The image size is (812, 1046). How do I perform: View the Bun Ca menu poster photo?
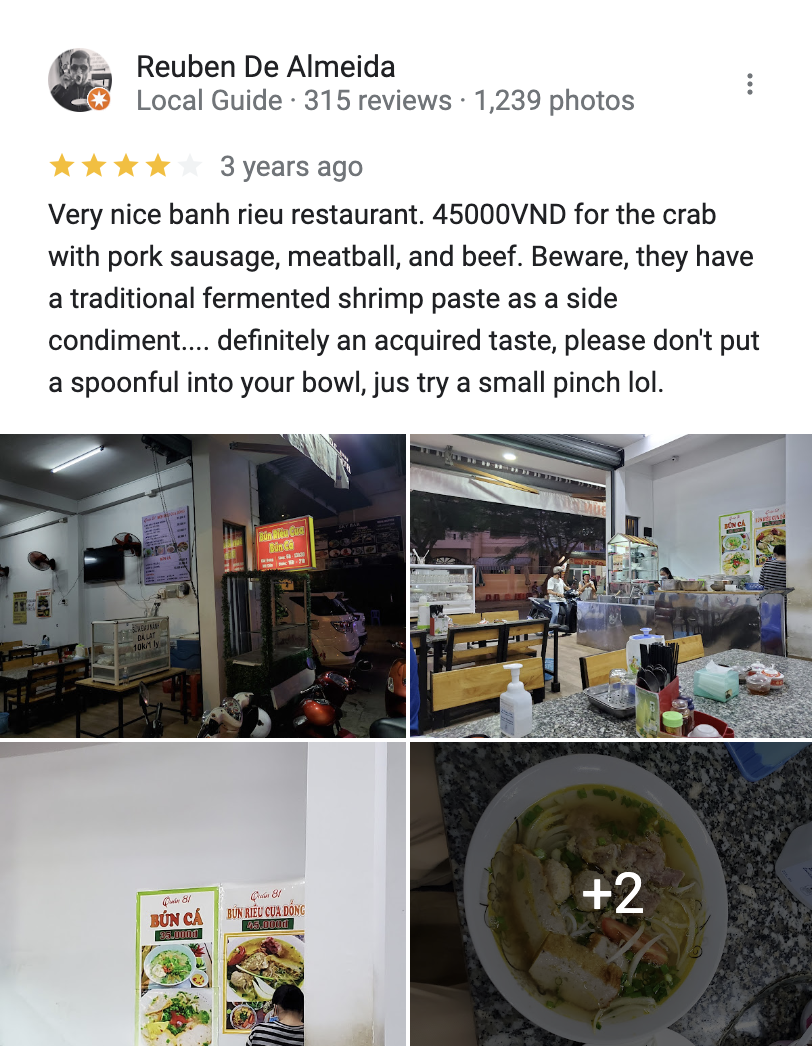click(200, 895)
